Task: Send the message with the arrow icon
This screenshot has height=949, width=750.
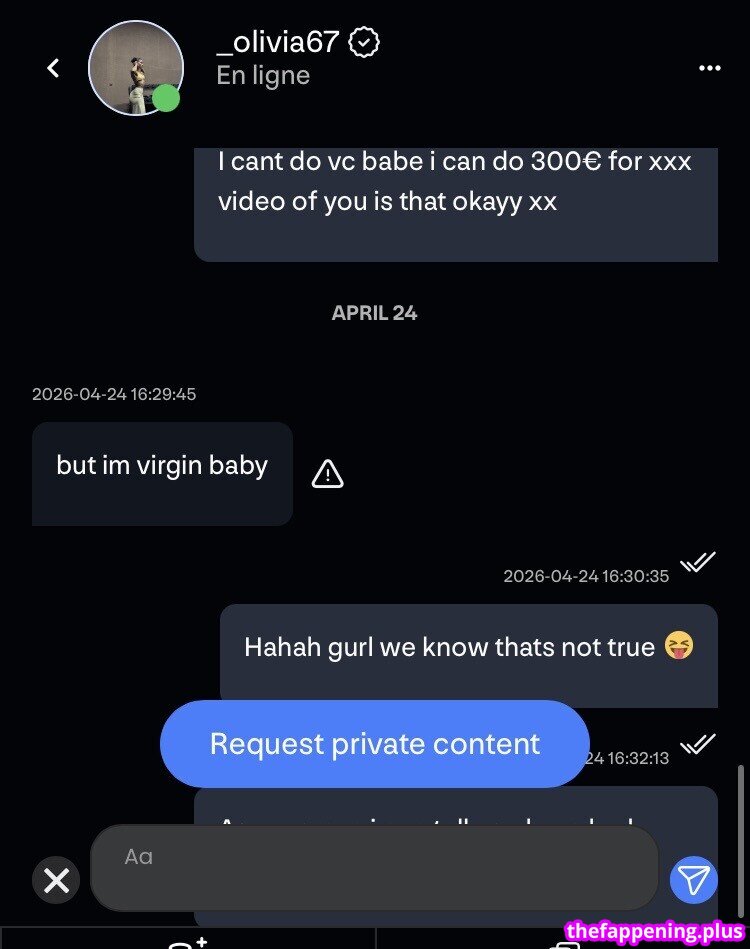Action: coord(693,879)
